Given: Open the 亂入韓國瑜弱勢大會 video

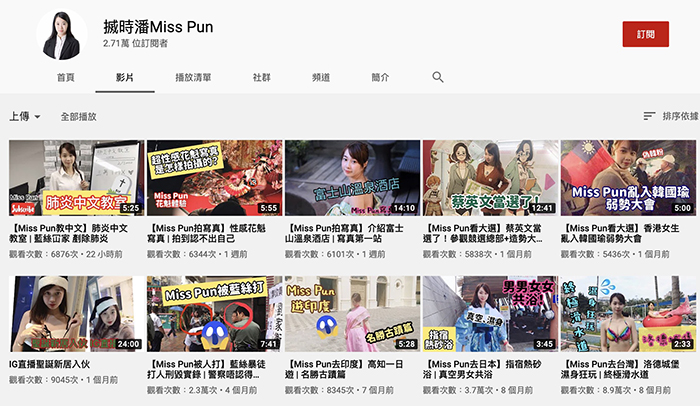Looking at the screenshot, I should tap(627, 178).
